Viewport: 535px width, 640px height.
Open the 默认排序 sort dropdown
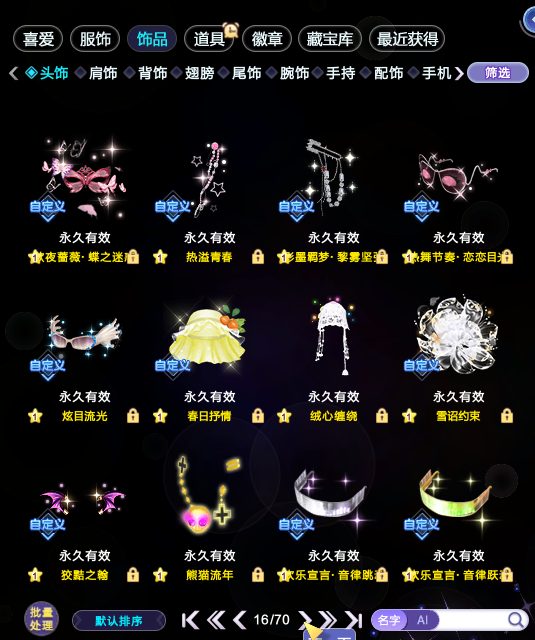point(119,621)
